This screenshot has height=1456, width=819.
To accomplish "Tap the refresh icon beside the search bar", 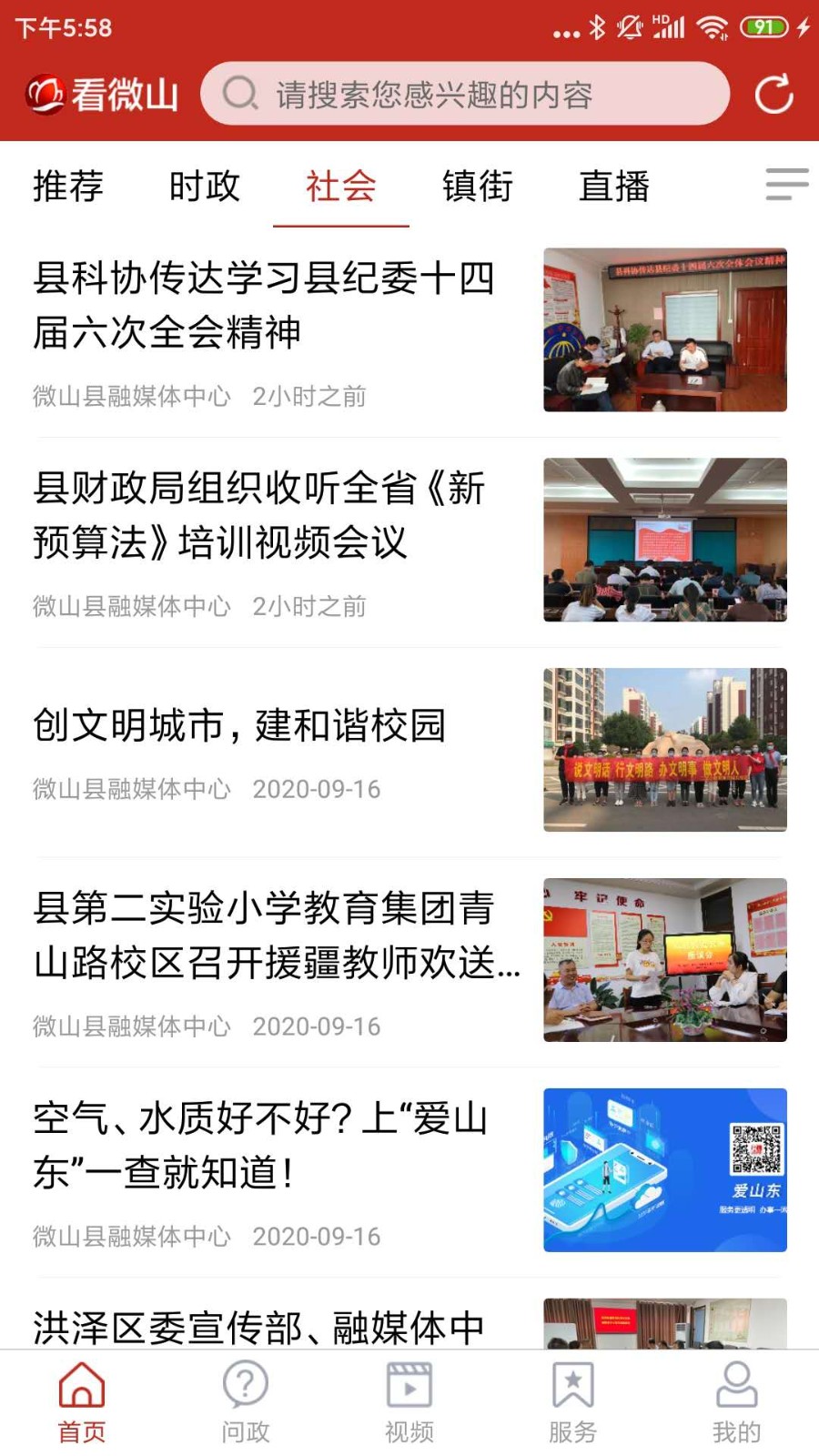I will (x=774, y=95).
